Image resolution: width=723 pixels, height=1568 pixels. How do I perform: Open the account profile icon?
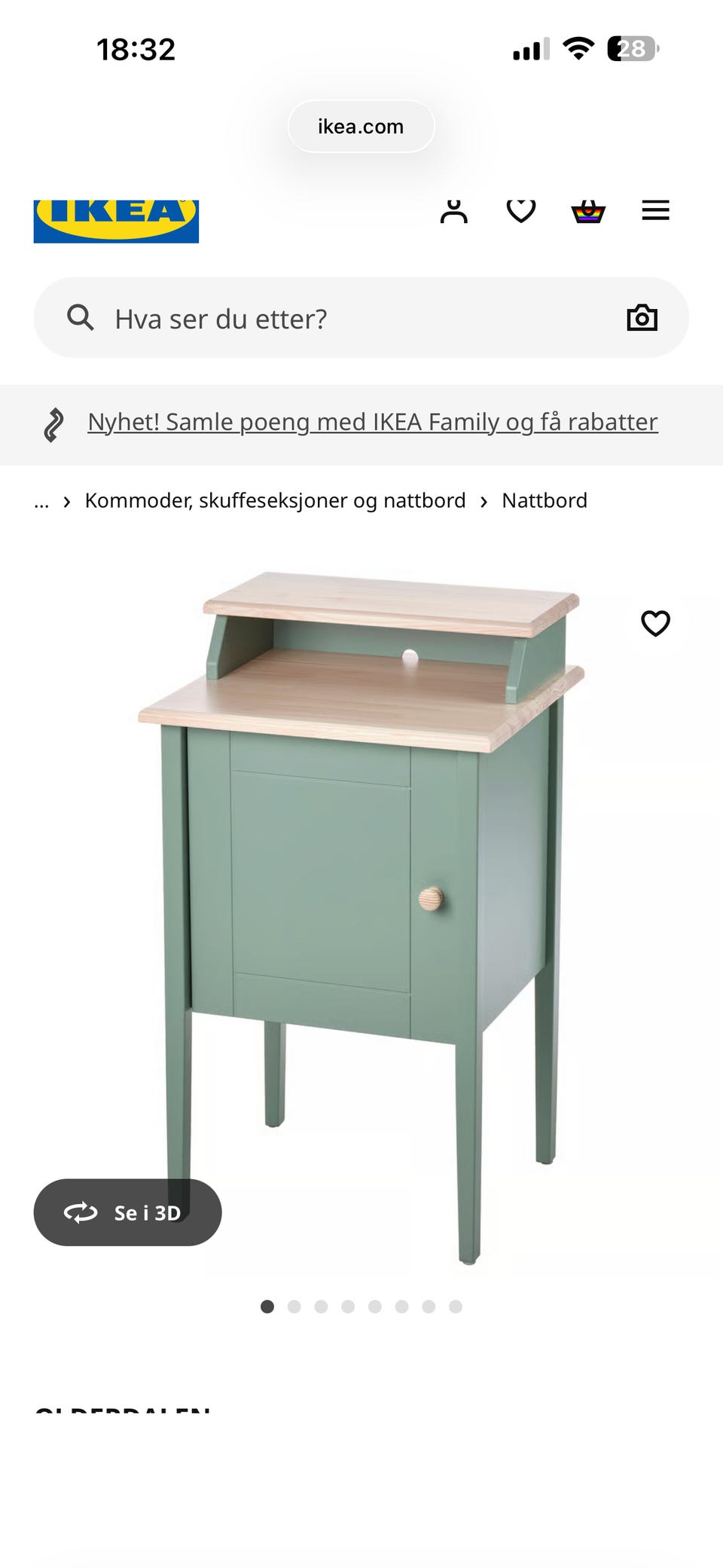pyautogui.click(x=454, y=211)
